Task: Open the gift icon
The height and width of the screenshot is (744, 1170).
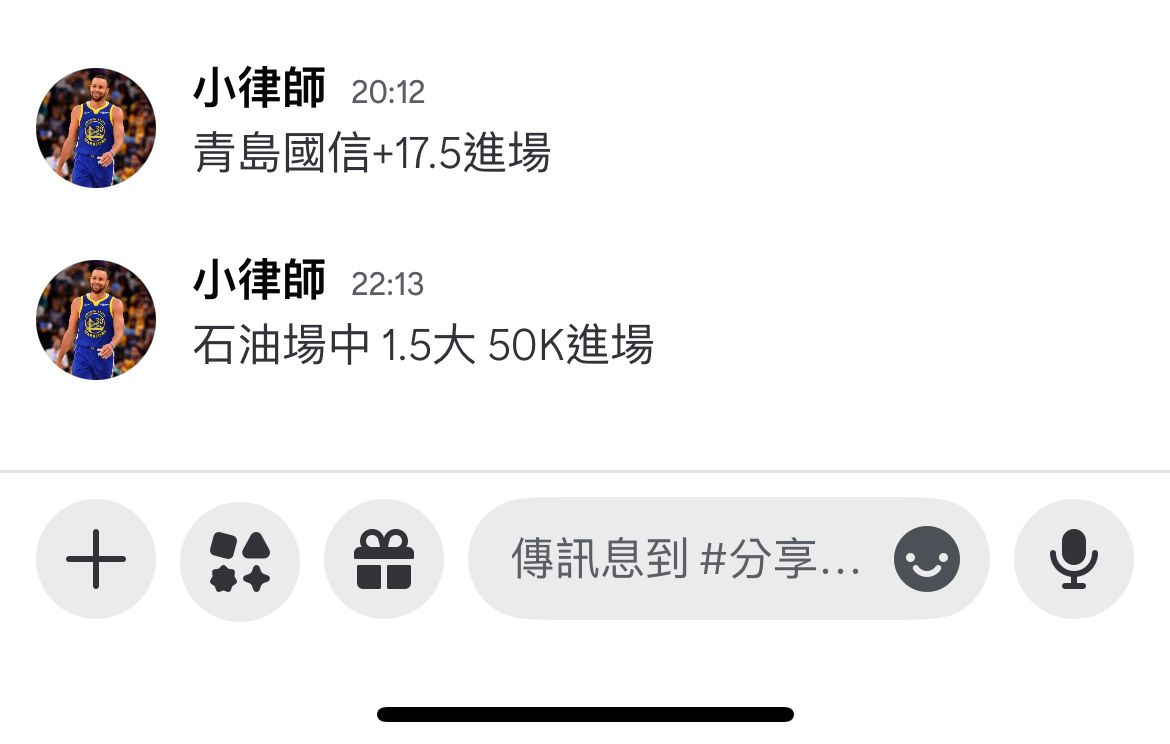Action: click(x=384, y=559)
